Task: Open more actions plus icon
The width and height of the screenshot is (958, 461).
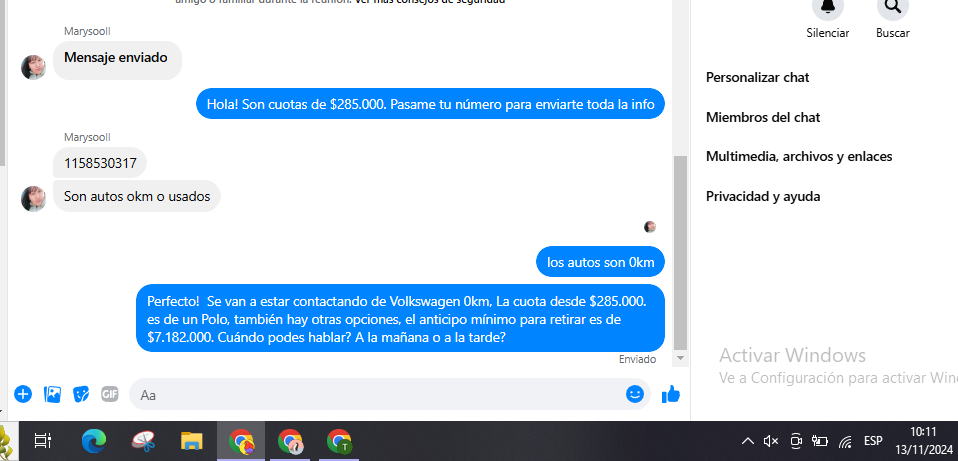Action: click(x=23, y=394)
